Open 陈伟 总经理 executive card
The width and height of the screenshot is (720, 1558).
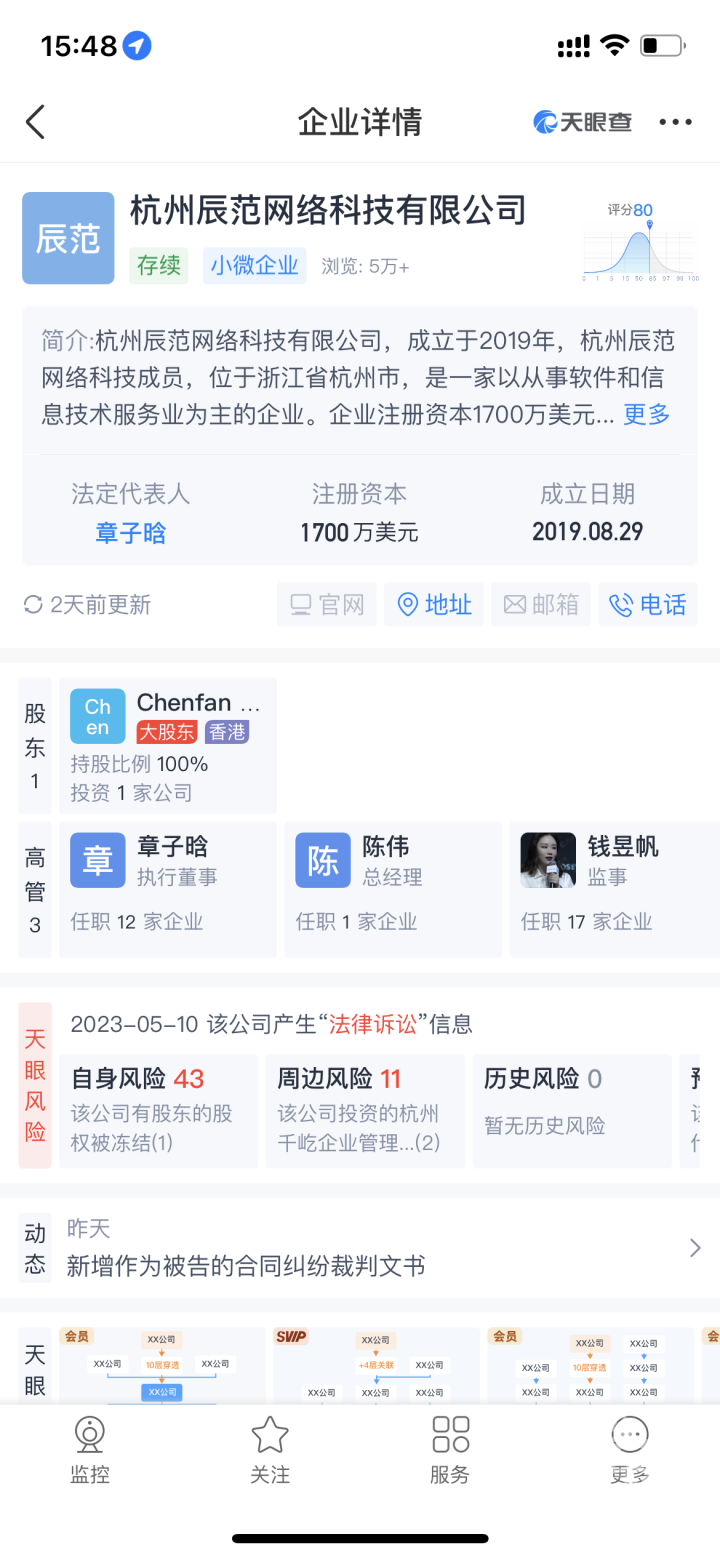[393, 889]
